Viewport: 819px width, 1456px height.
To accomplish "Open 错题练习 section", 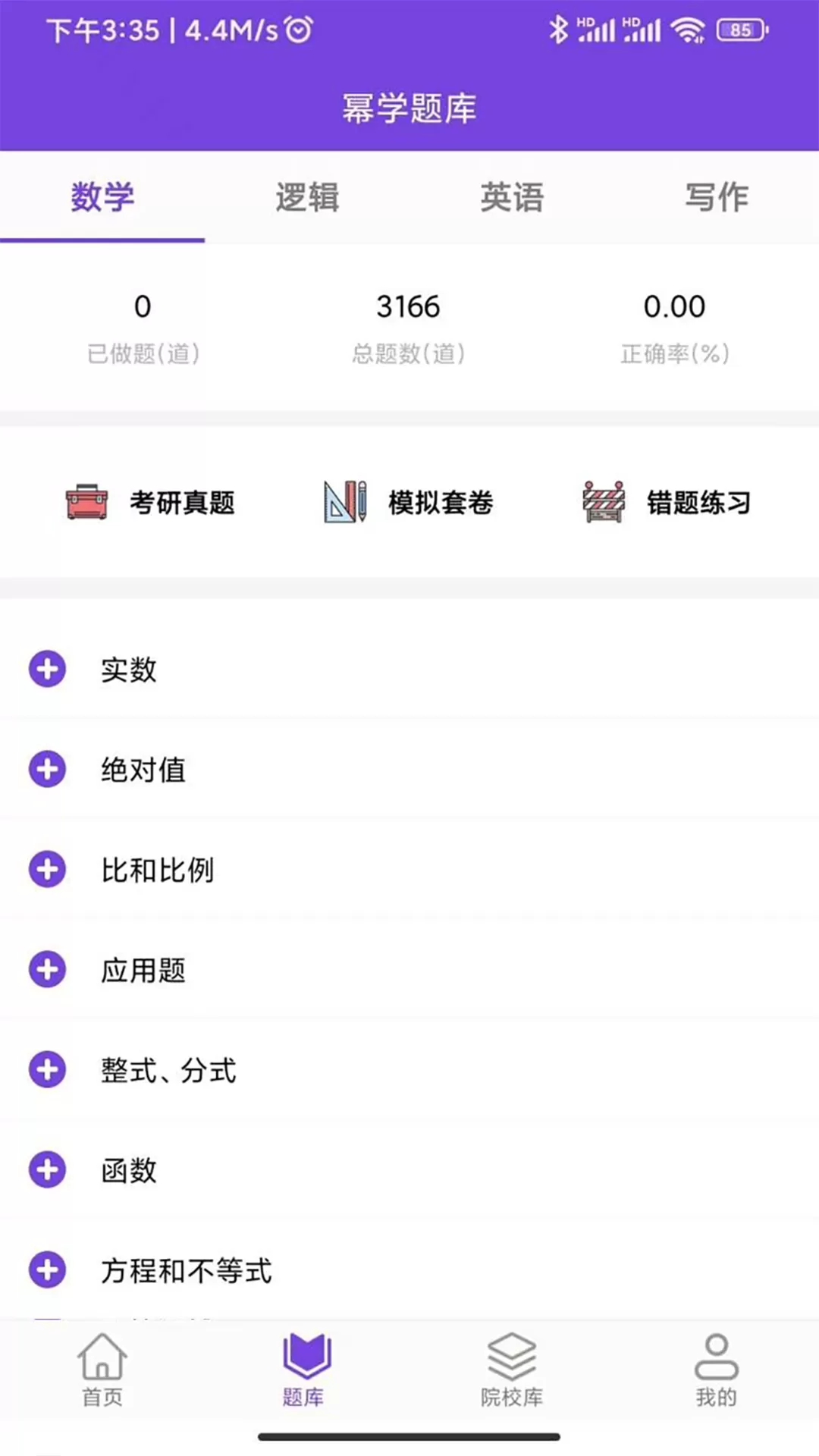I will tap(667, 502).
